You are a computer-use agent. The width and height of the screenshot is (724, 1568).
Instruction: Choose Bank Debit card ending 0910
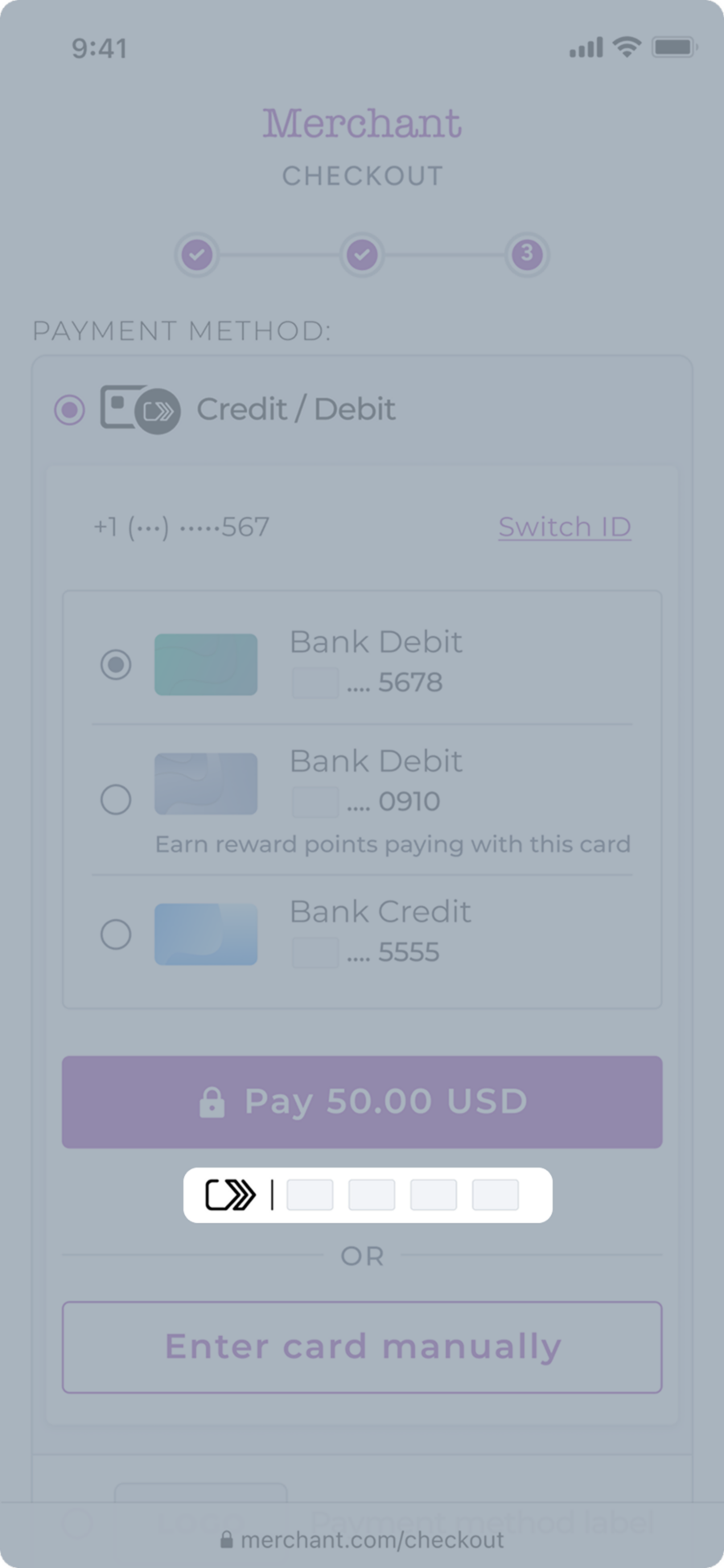click(x=116, y=799)
